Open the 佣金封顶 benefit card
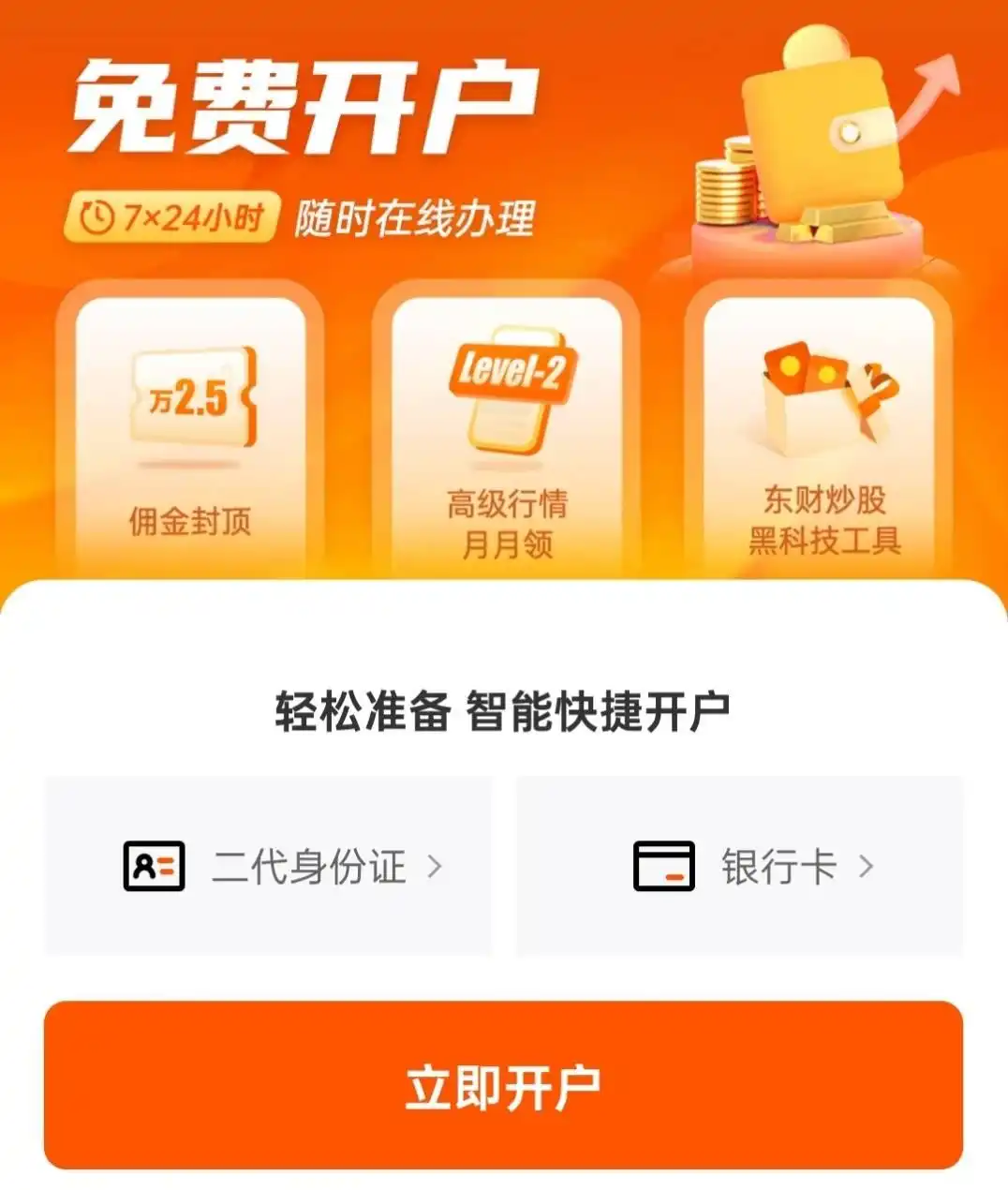Viewport: 1008px width, 1190px height. (189, 431)
